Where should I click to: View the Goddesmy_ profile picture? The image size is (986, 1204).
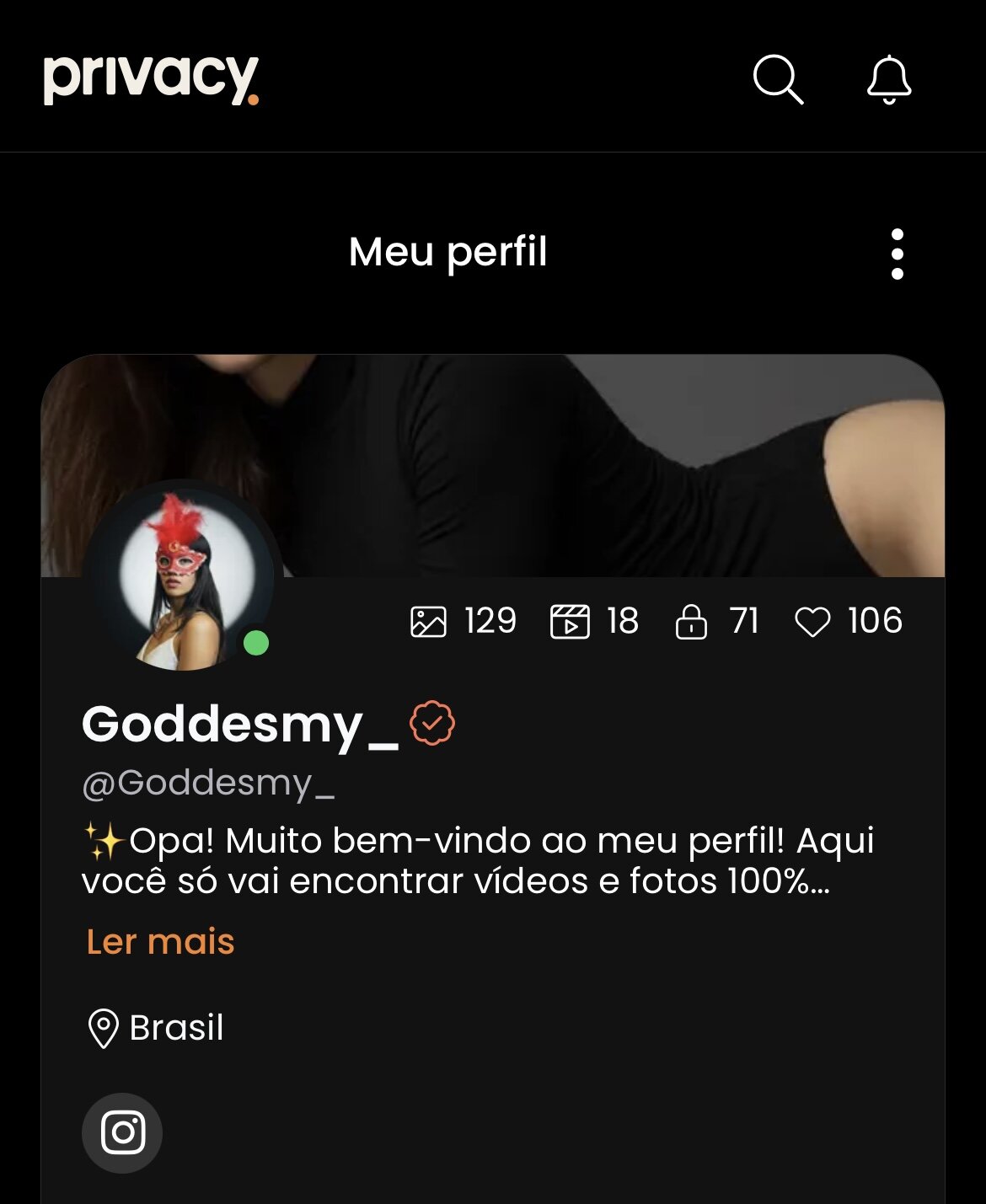[x=183, y=579]
